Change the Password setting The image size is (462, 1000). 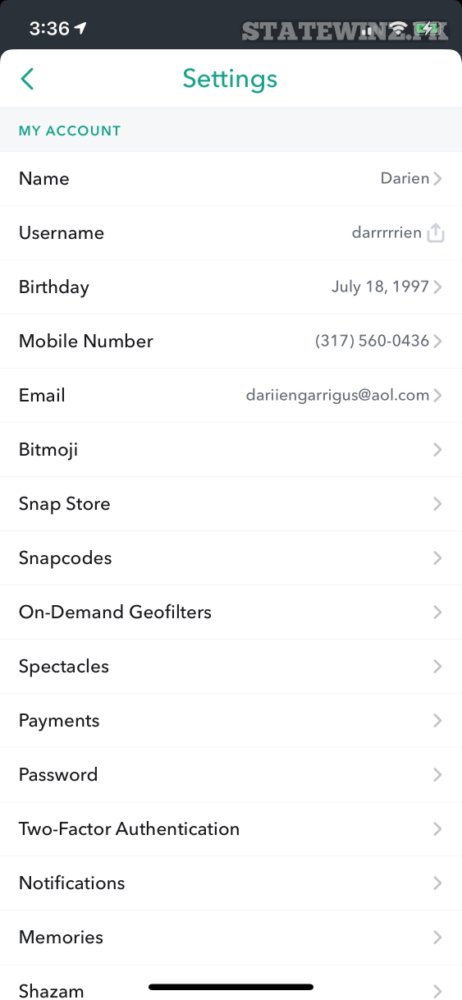pyautogui.click(x=231, y=775)
